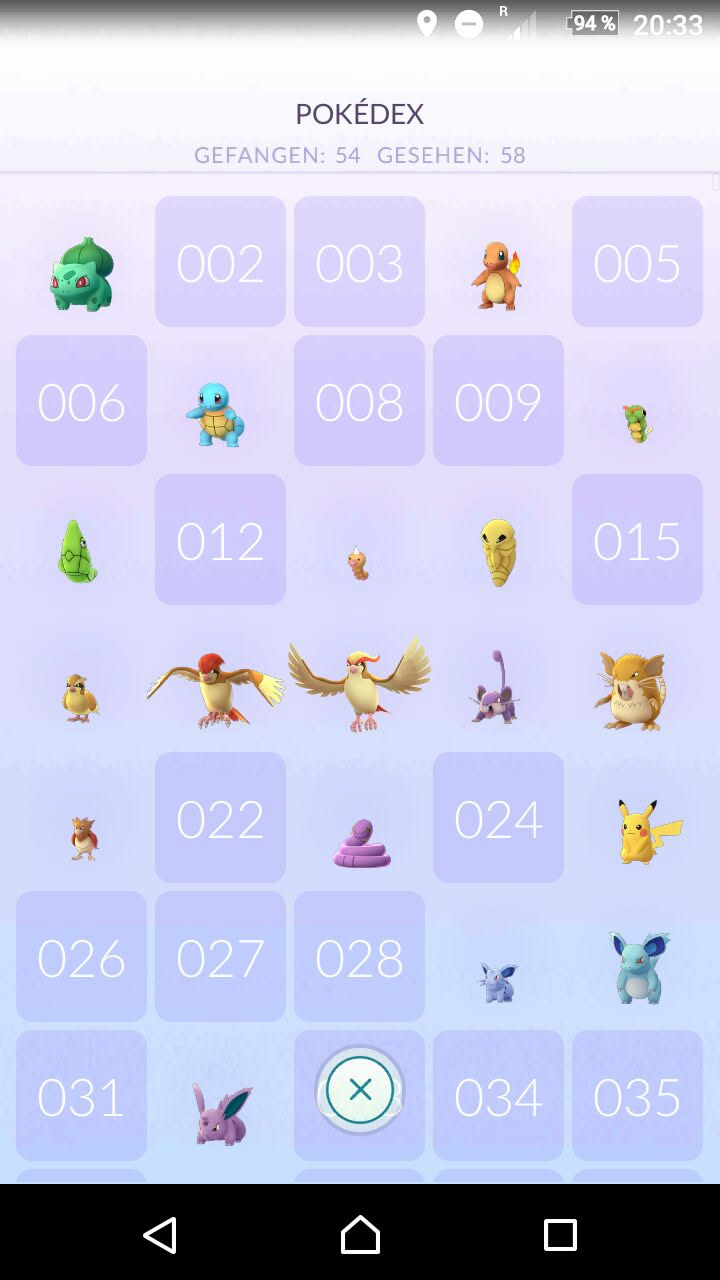Open Spearow's entry
This screenshot has width=720, height=1280.
click(x=83, y=838)
